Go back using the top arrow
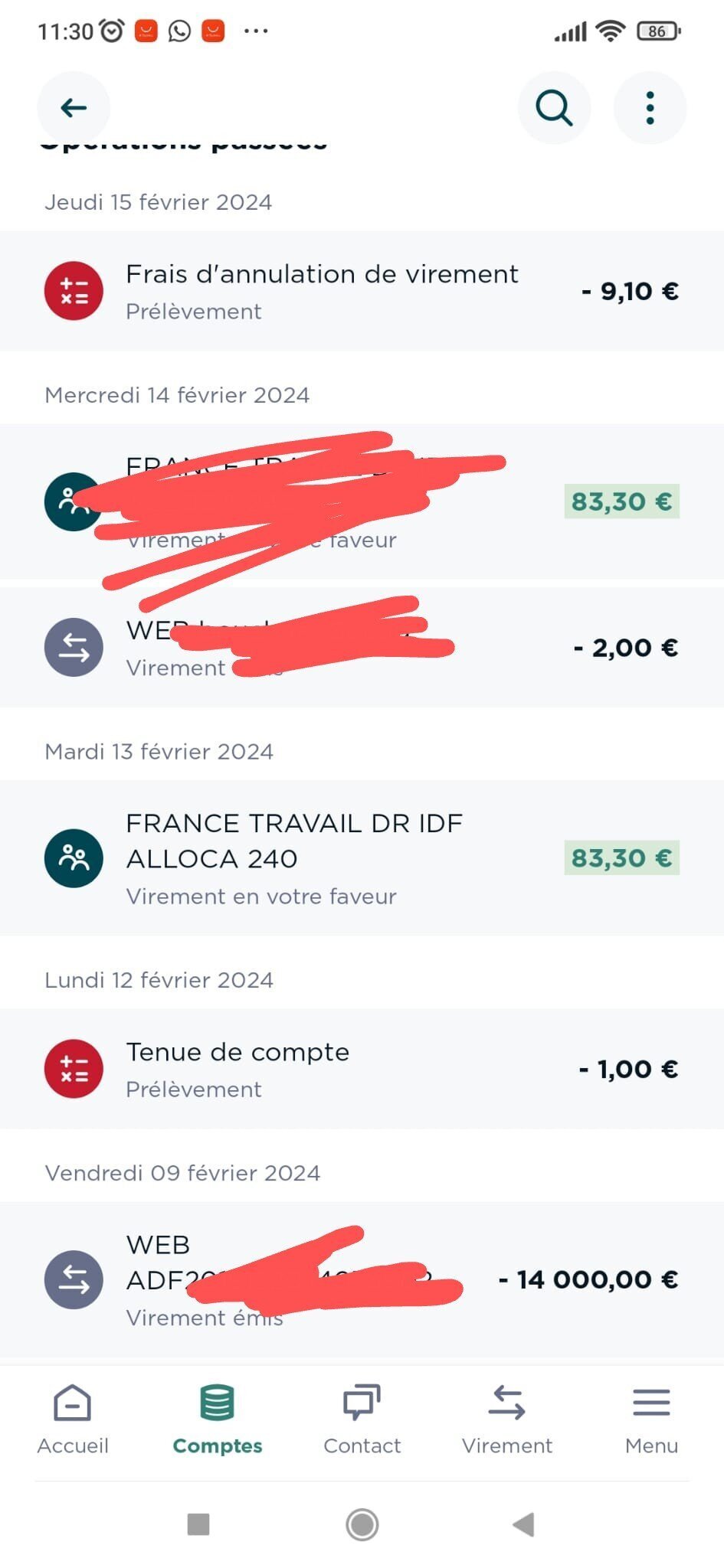Viewport: 724px width, 1568px height. click(74, 107)
